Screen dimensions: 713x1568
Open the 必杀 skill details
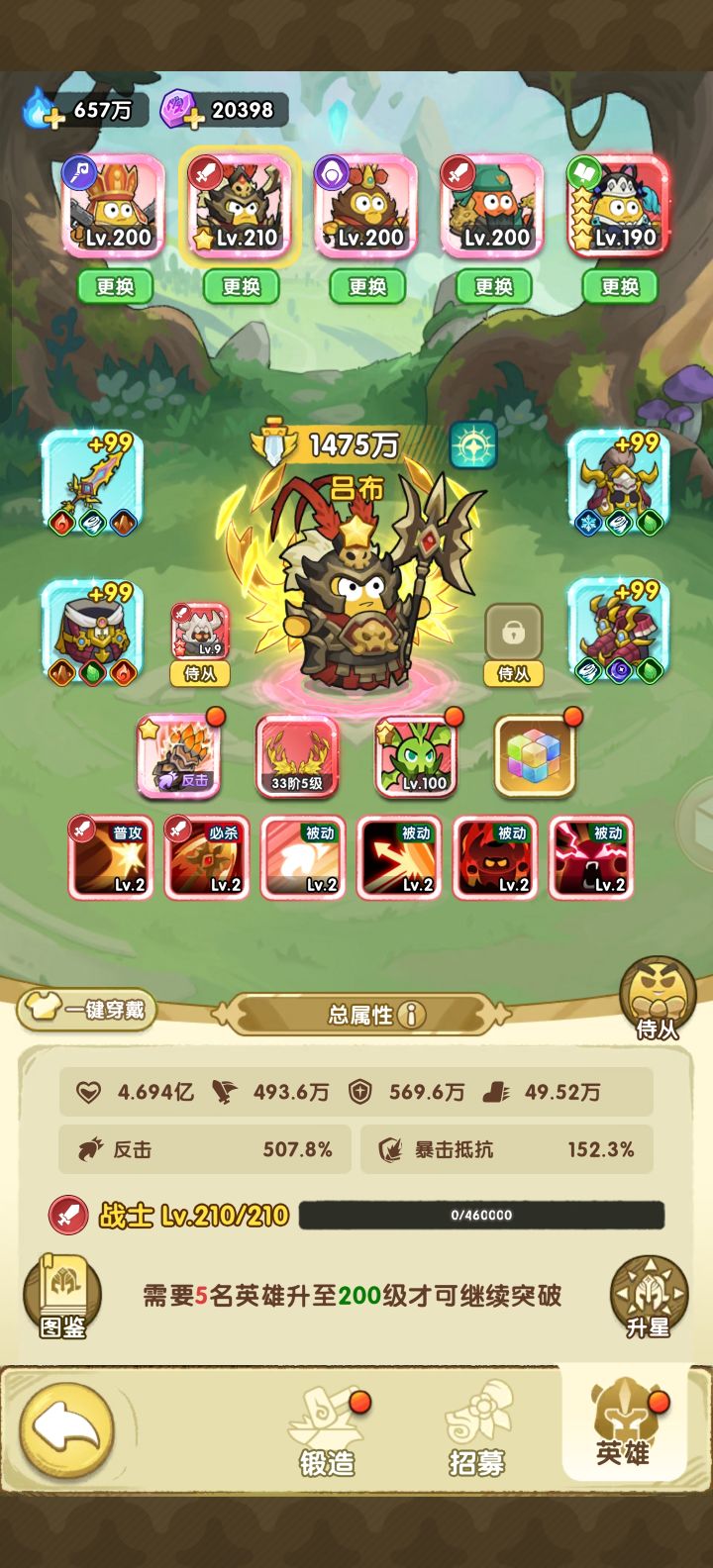tap(206, 857)
